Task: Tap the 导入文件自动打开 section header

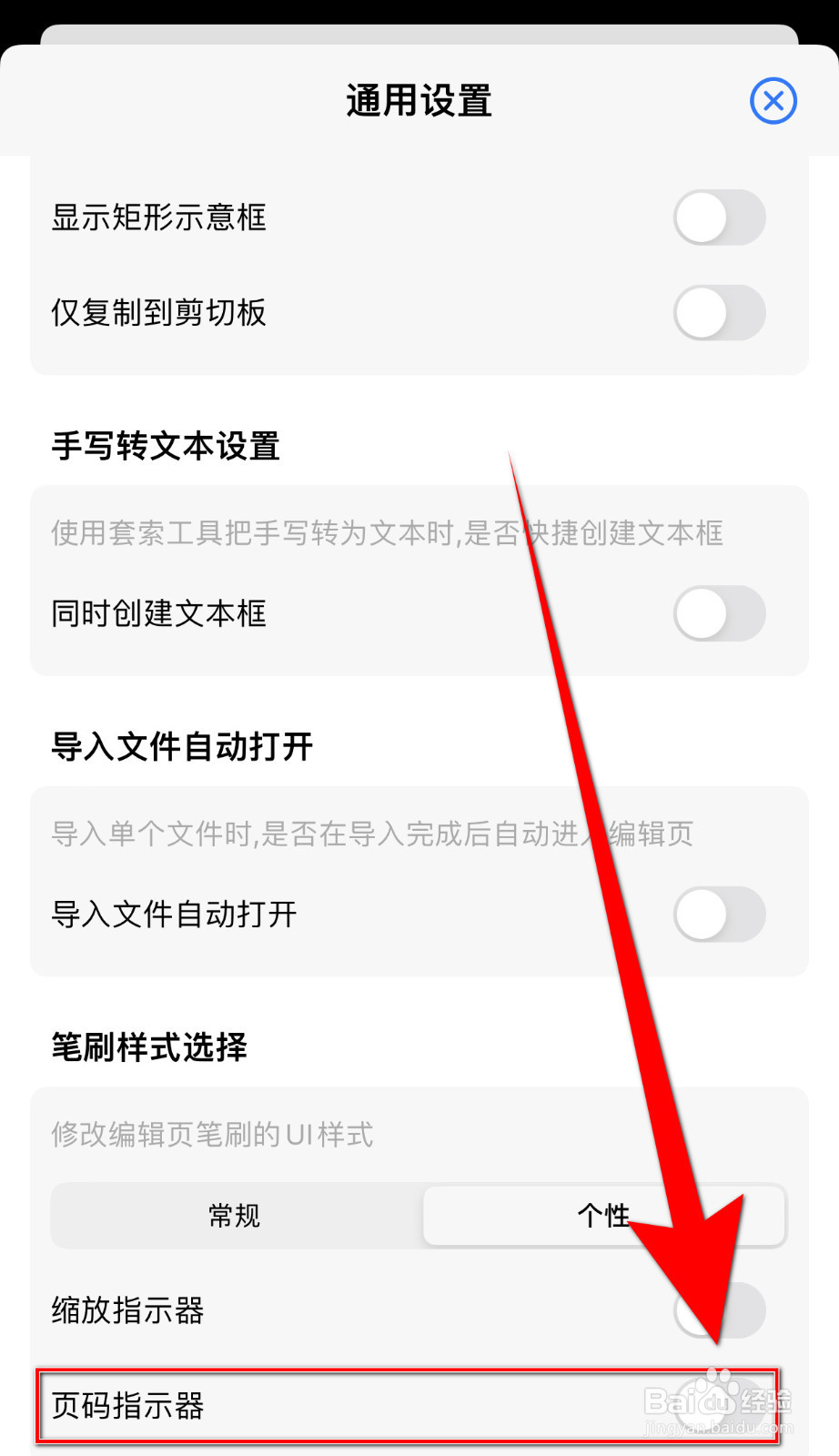Action: [181, 746]
